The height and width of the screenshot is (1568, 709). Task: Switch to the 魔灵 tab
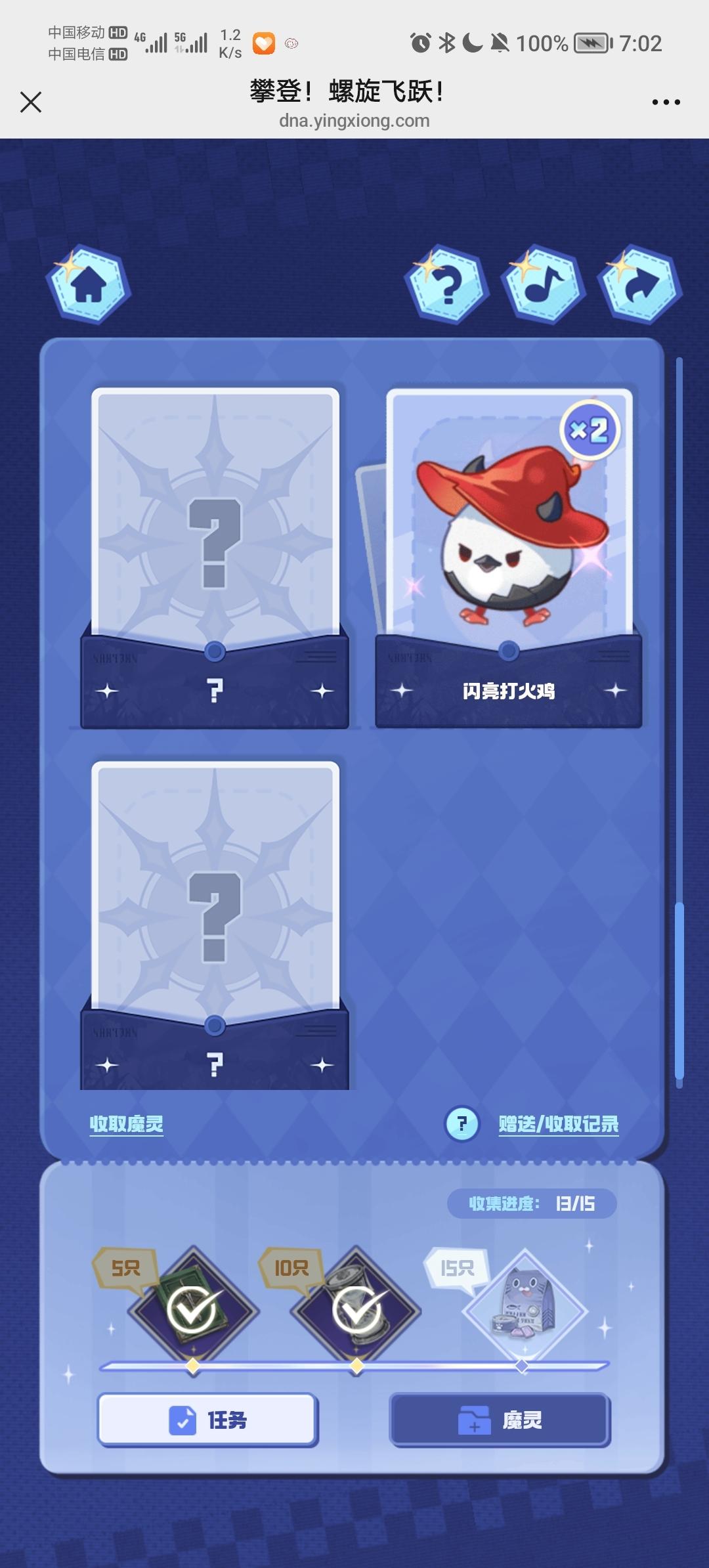pyautogui.click(x=500, y=1420)
